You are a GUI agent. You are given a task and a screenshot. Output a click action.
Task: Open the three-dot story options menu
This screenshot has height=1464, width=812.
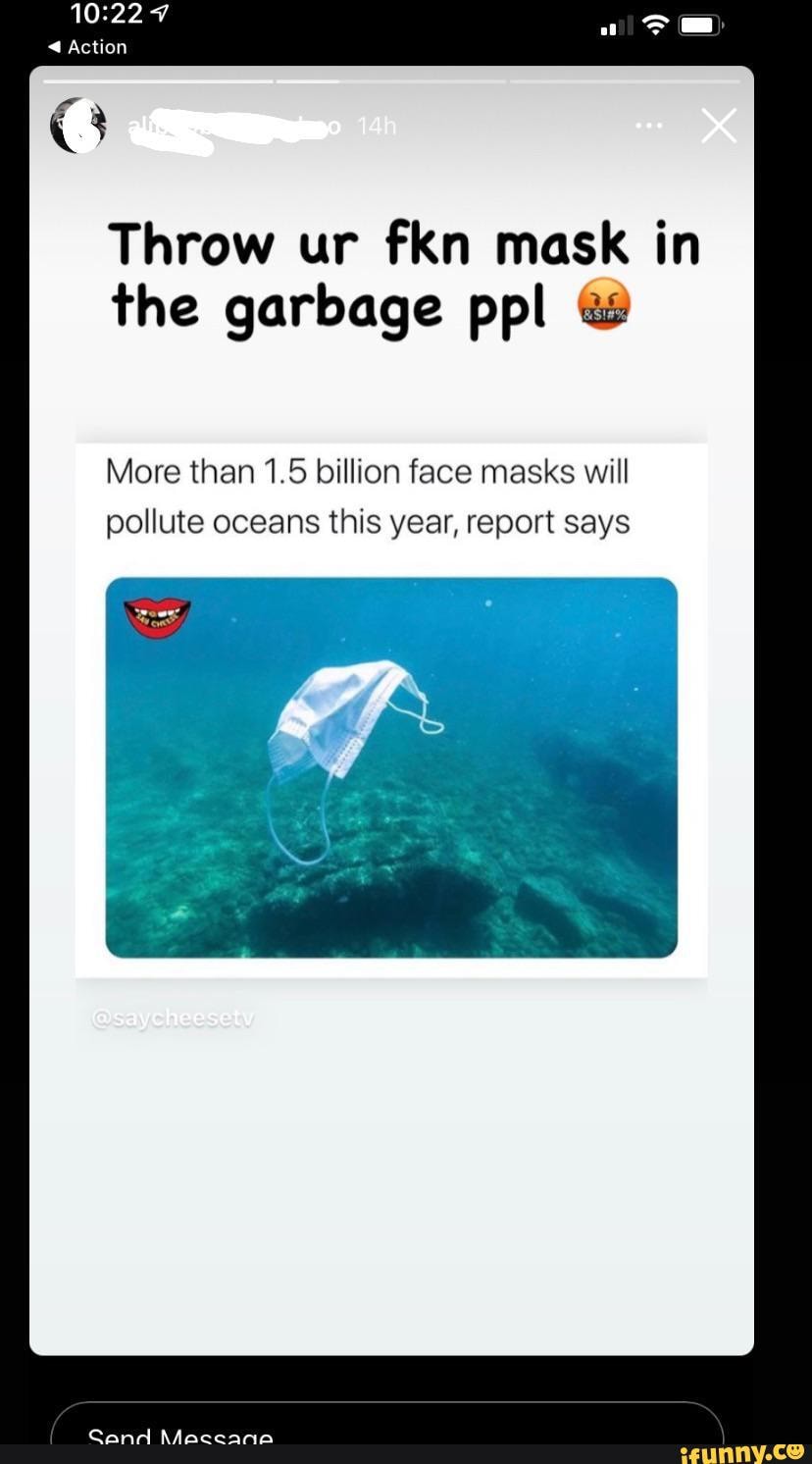[648, 127]
